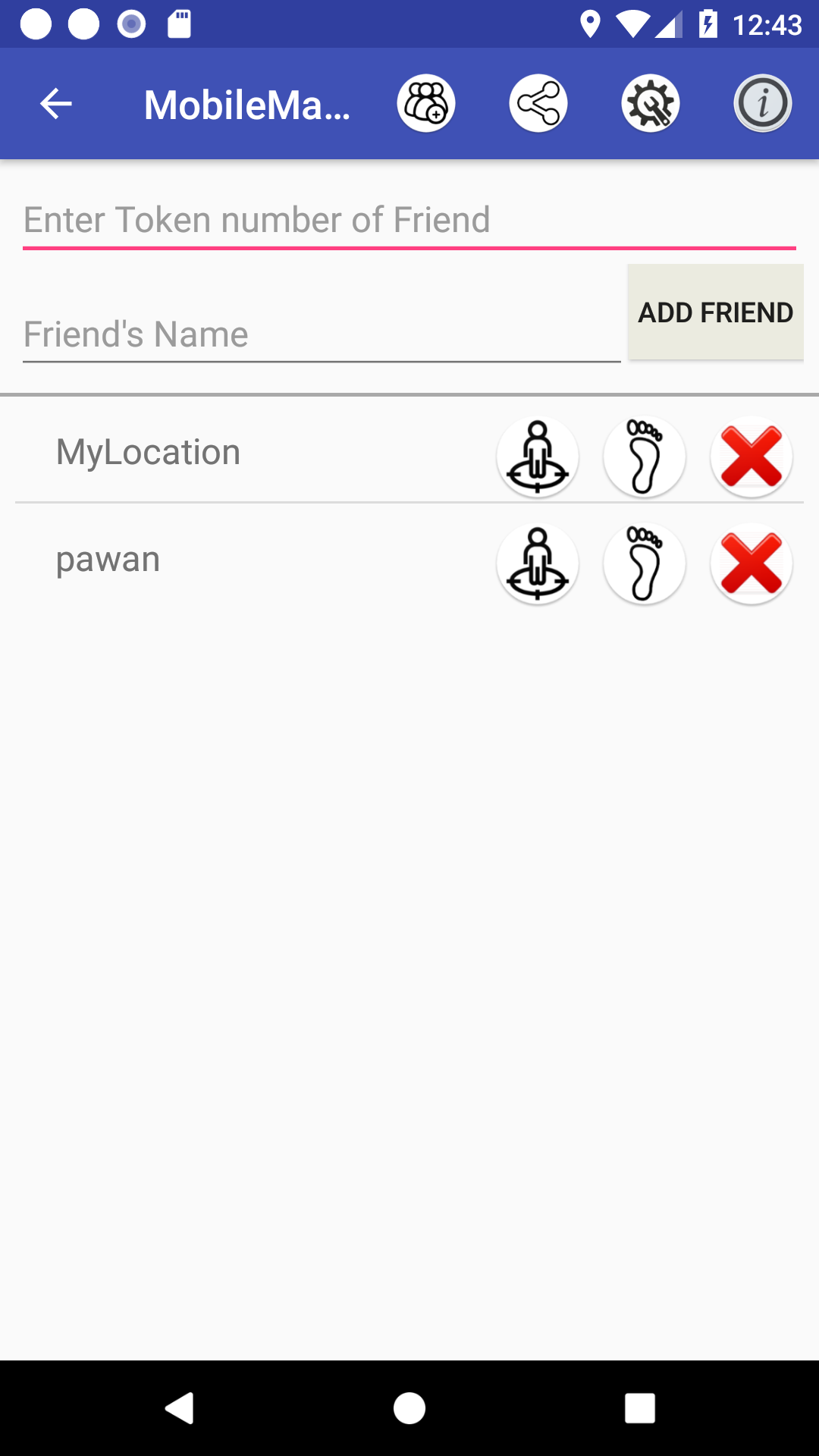Open the add friends icon in toolbar
Image resolution: width=819 pixels, height=1456 pixels.
click(x=425, y=103)
